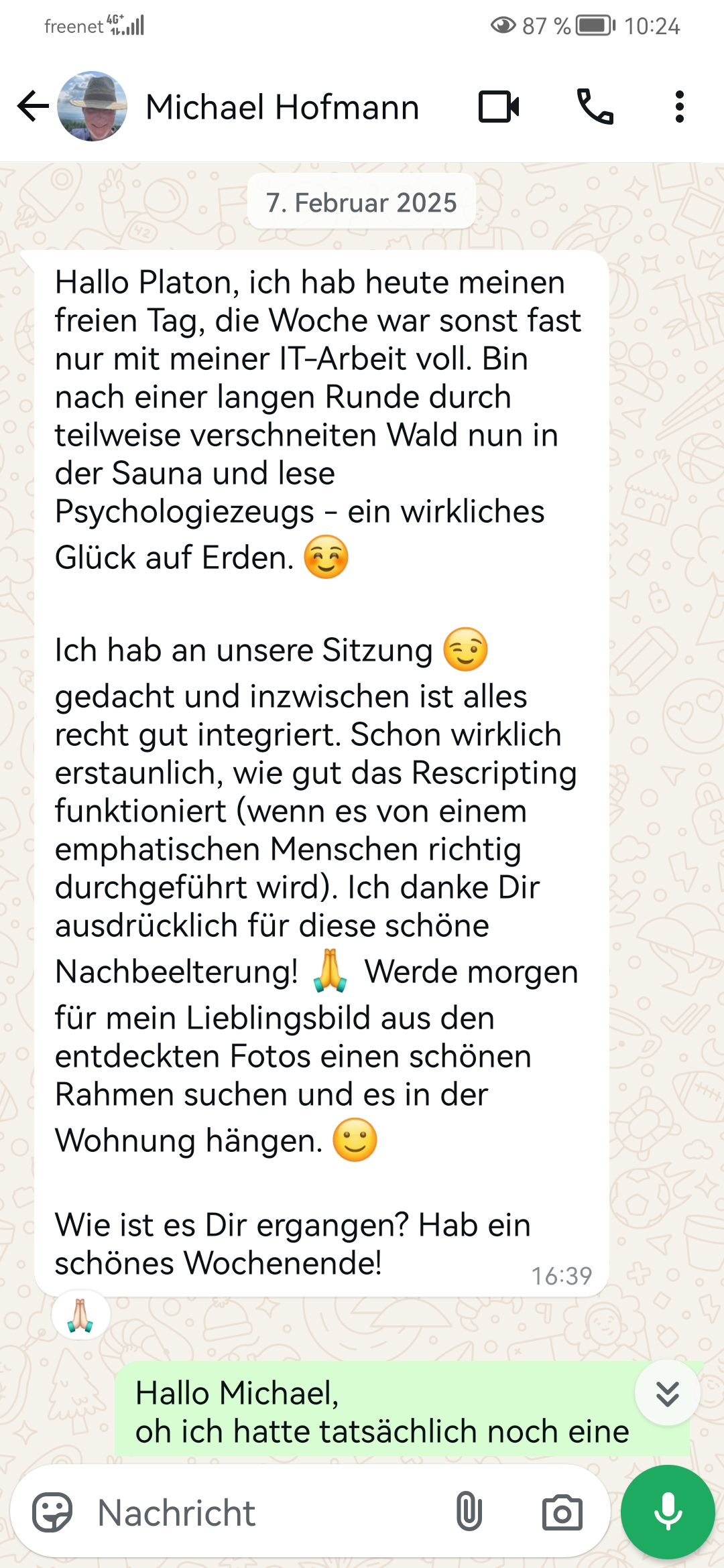Open the emoji and sticker picker
Image resolution: width=724 pixels, height=1568 pixels.
tap(52, 1512)
